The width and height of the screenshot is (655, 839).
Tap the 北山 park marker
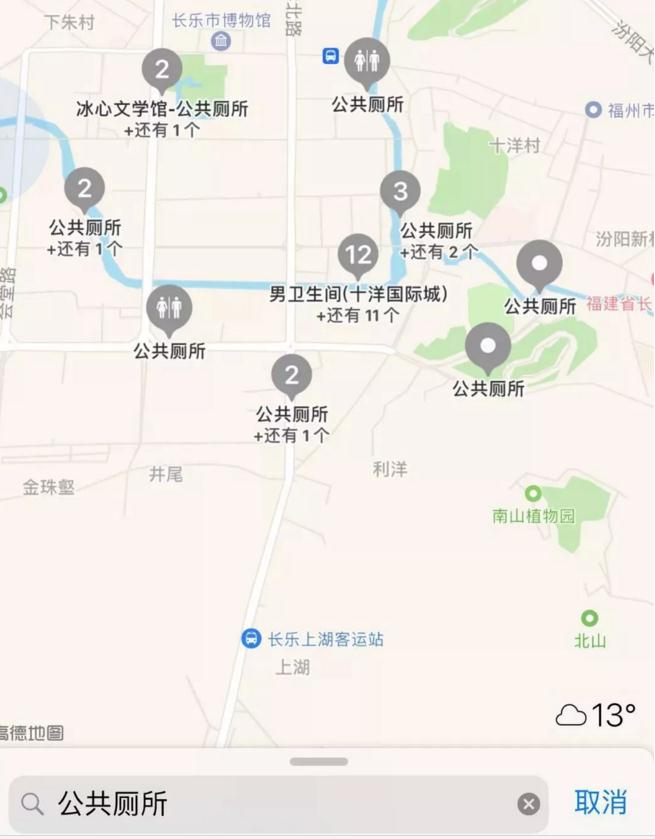click(590, 619)
